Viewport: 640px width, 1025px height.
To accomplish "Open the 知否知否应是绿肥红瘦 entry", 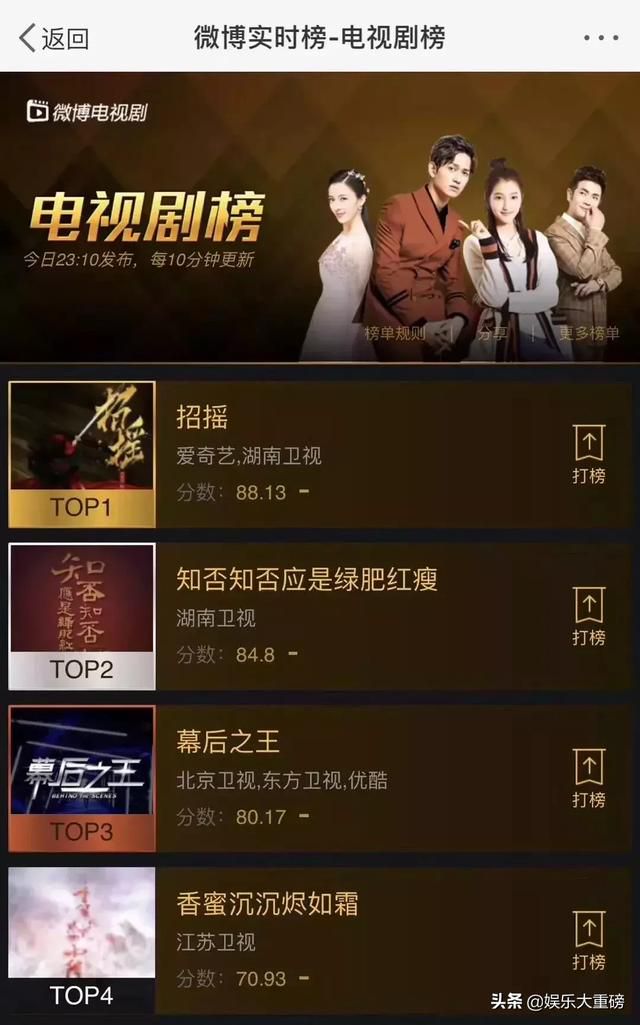I will pyautogui.click(x=320, y=616).
